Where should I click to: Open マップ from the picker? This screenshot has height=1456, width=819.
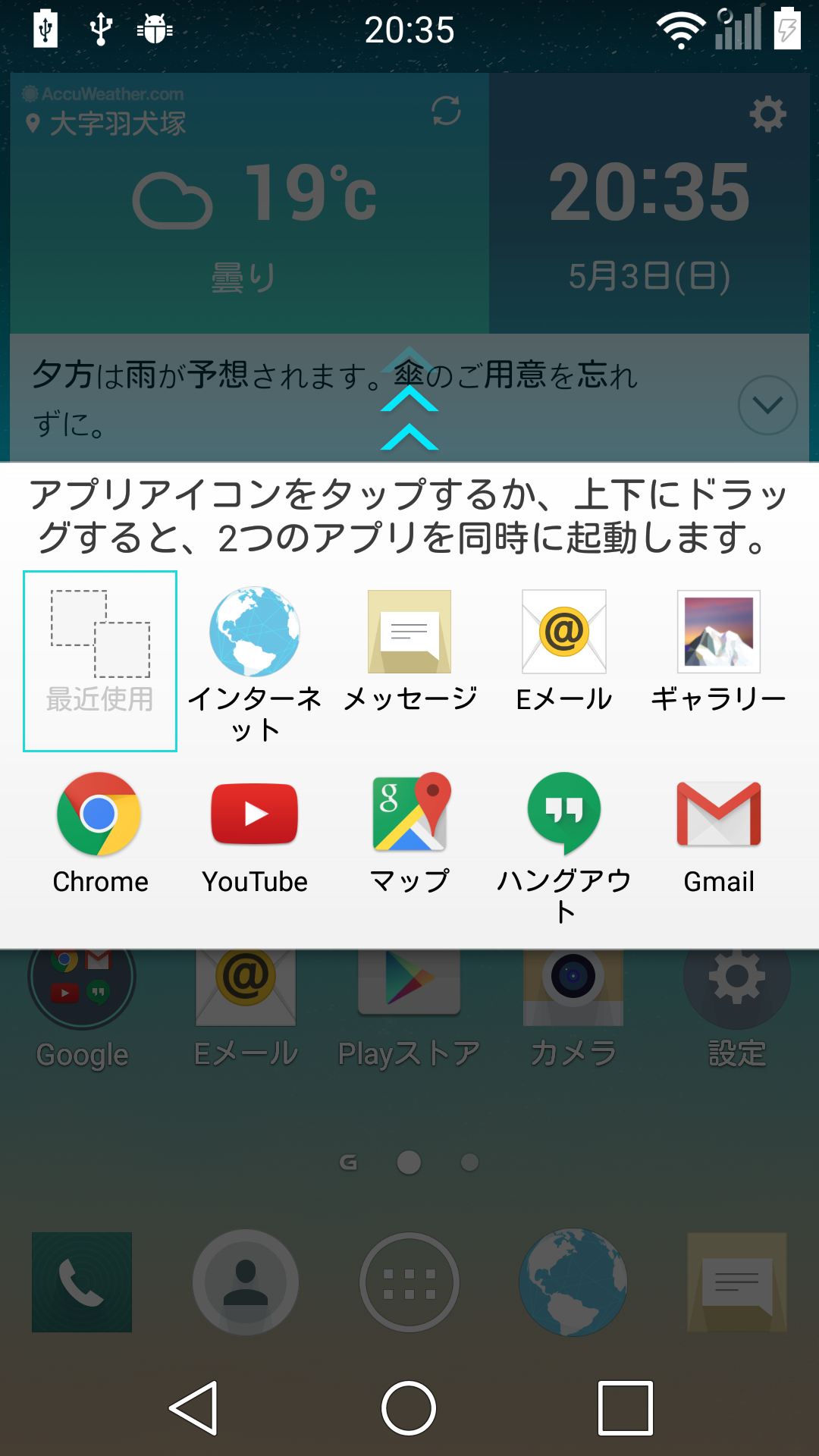click(x=409, y=833)
